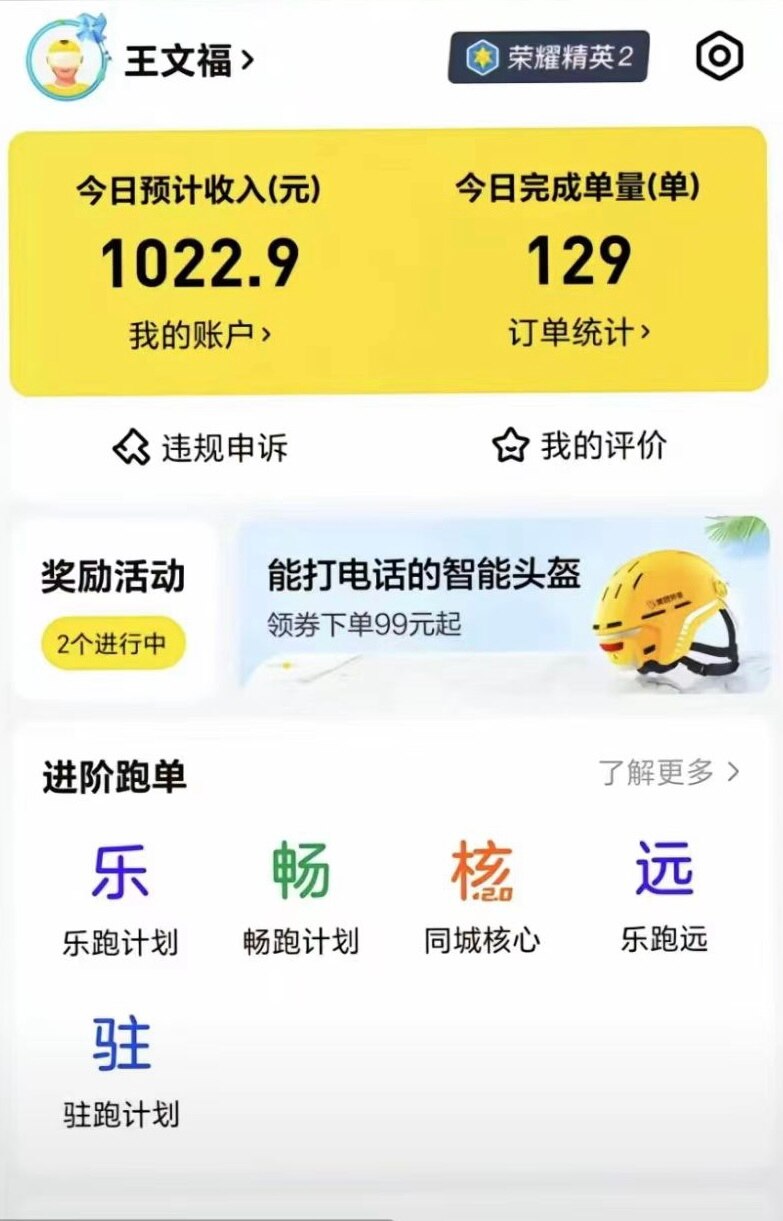783x1221 pixels.
Task: Open 奖励活动 with 2个进行中
Action: (114, 608)
